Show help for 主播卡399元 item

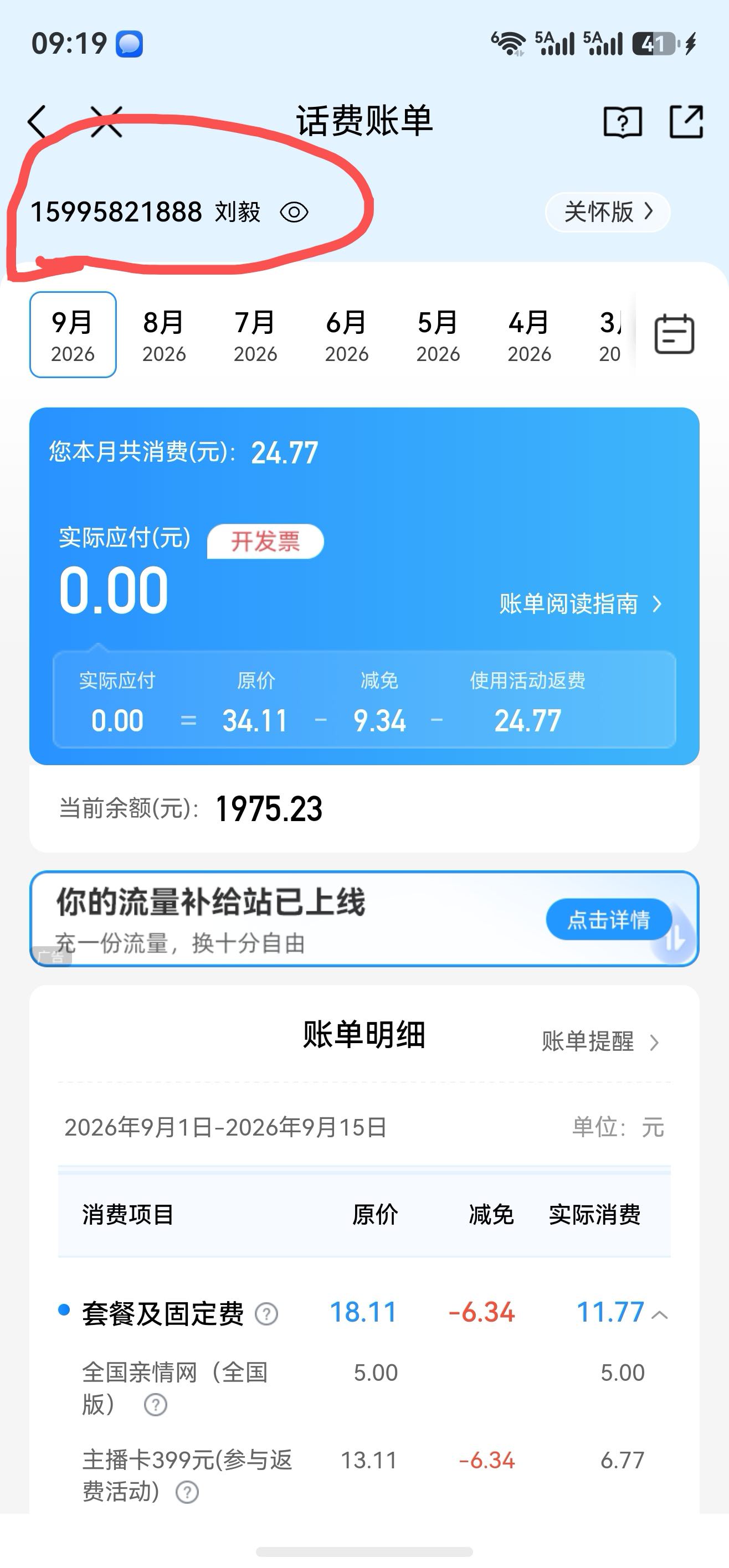187,1493
